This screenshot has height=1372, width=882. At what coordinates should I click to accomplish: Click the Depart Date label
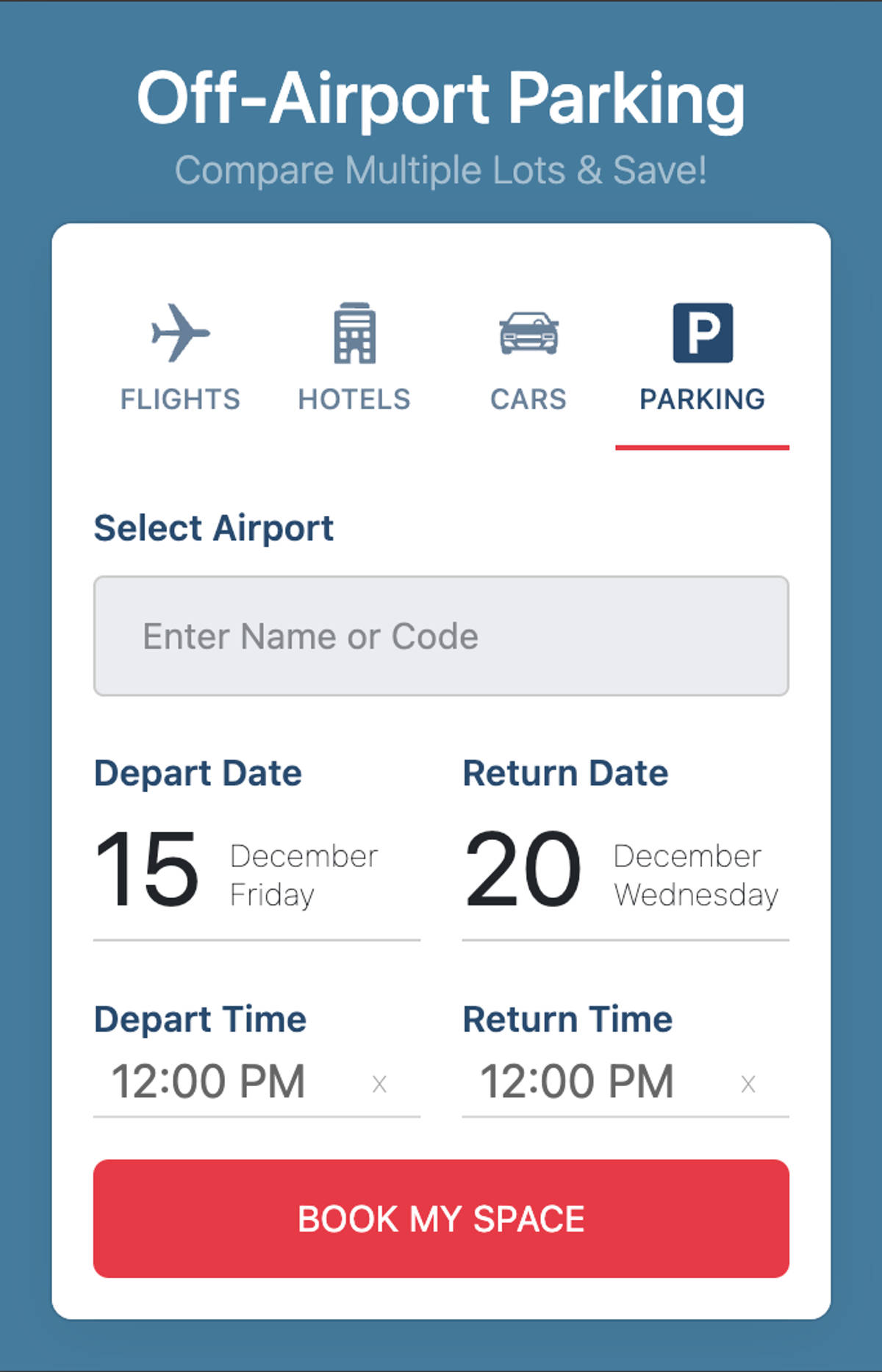coord(198,772)
